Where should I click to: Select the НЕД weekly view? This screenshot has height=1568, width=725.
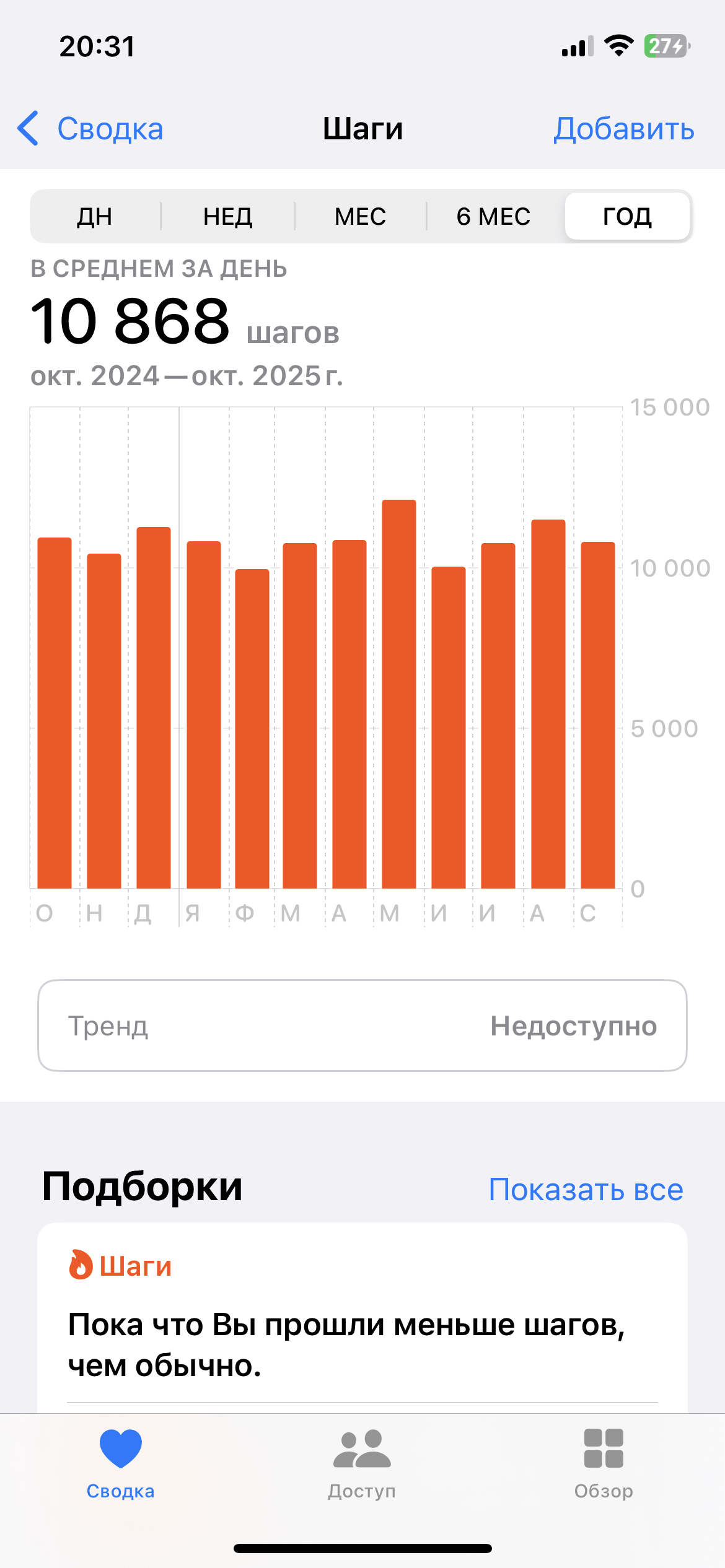(x=227, y=217)
